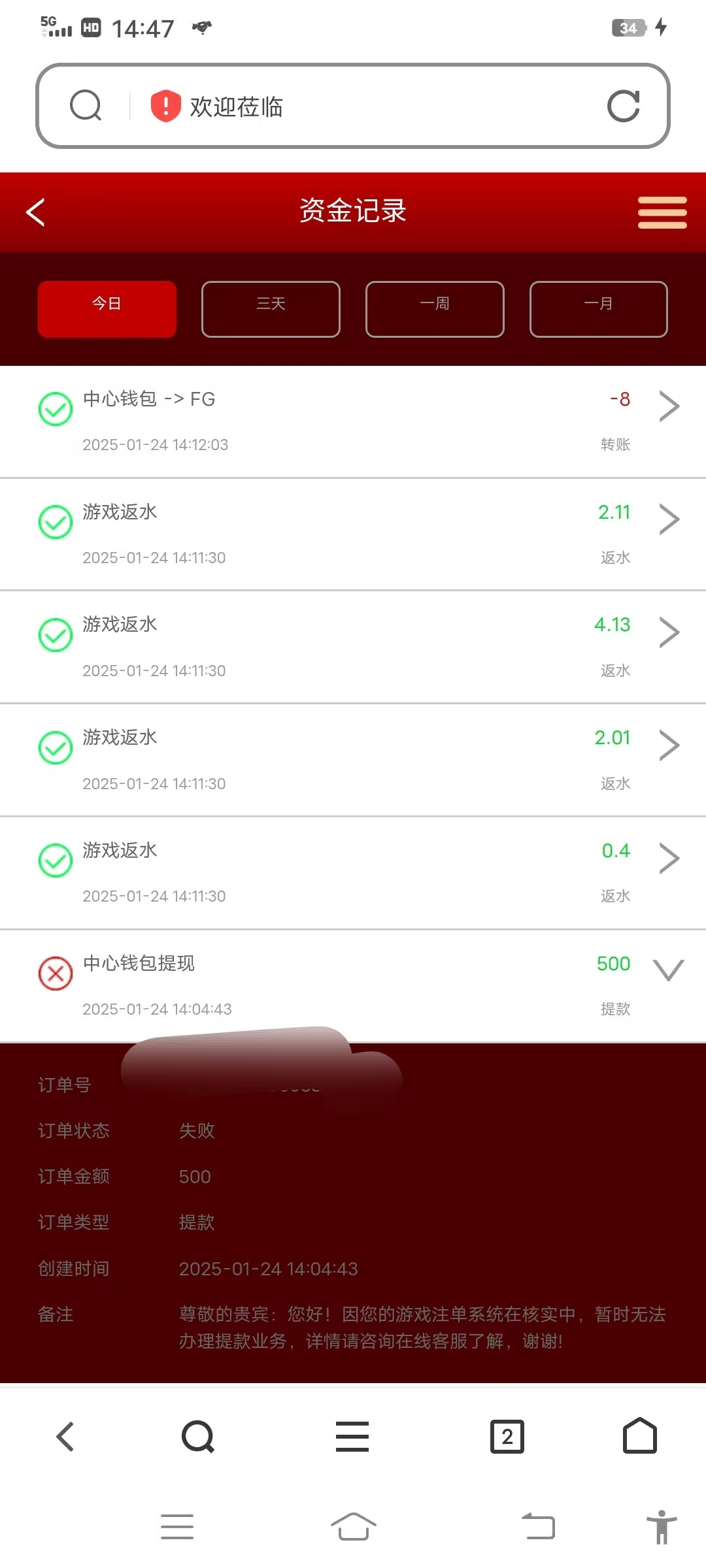
Task: Go back using the browser back arrow
Action: (65, 1437)
